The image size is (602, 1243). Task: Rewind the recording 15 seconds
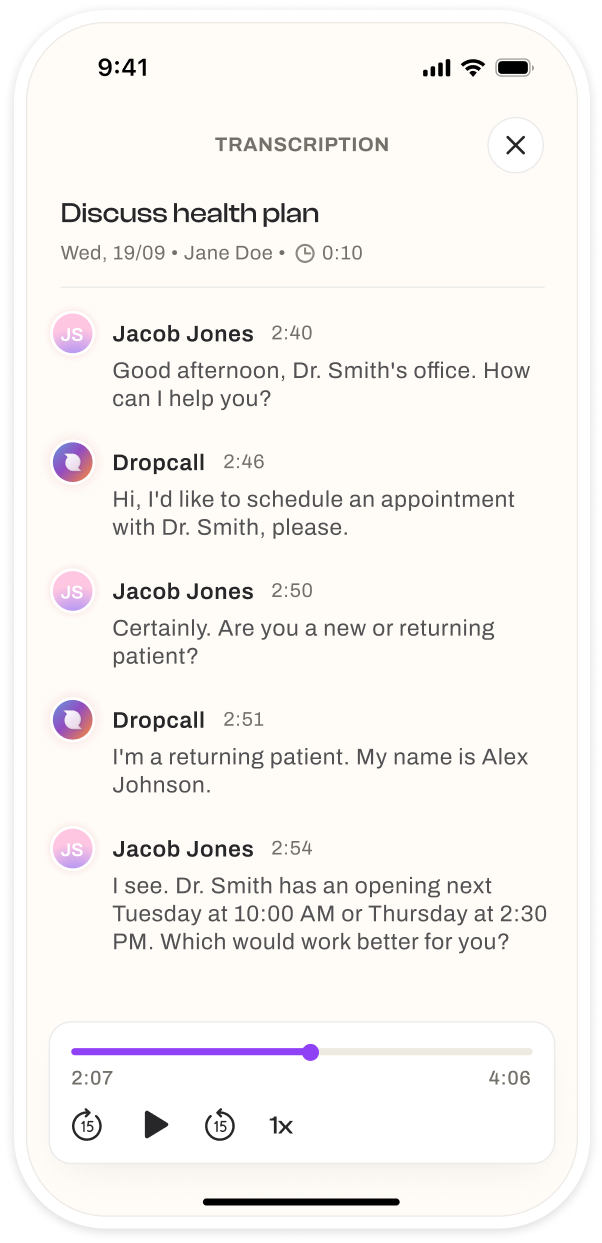coord(87,1125)
